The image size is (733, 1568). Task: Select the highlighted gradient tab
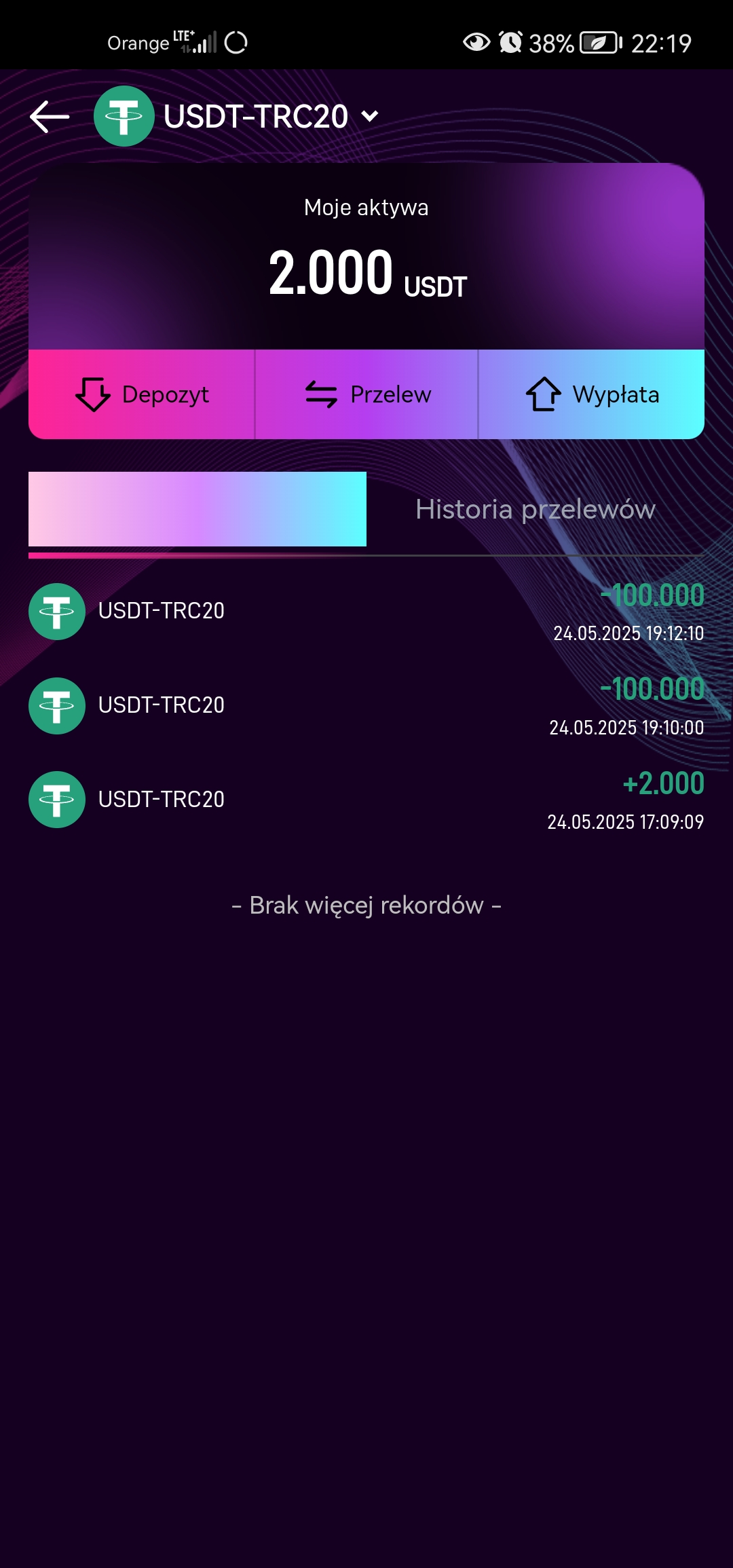click(198, 509)
